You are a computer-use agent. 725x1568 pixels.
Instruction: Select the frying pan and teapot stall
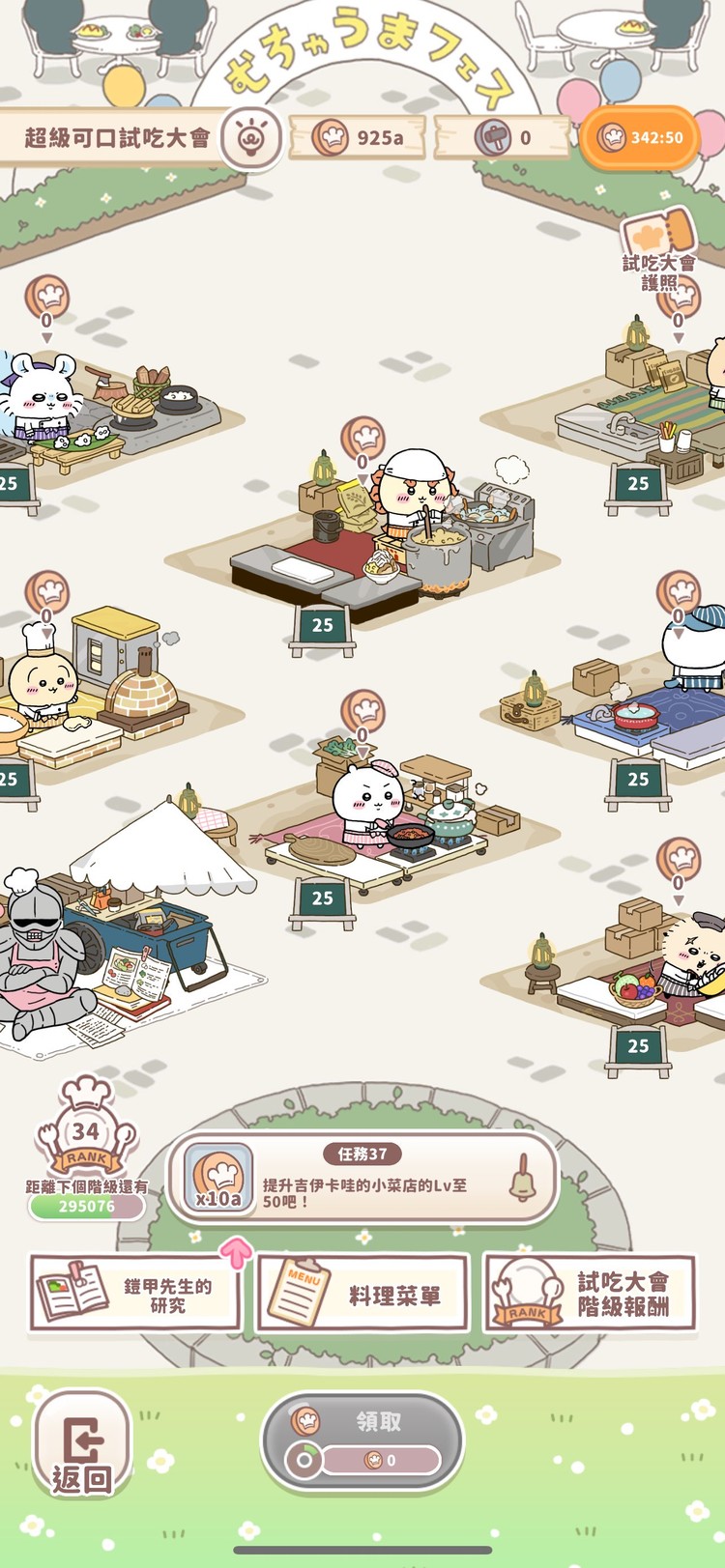point(387,821)
